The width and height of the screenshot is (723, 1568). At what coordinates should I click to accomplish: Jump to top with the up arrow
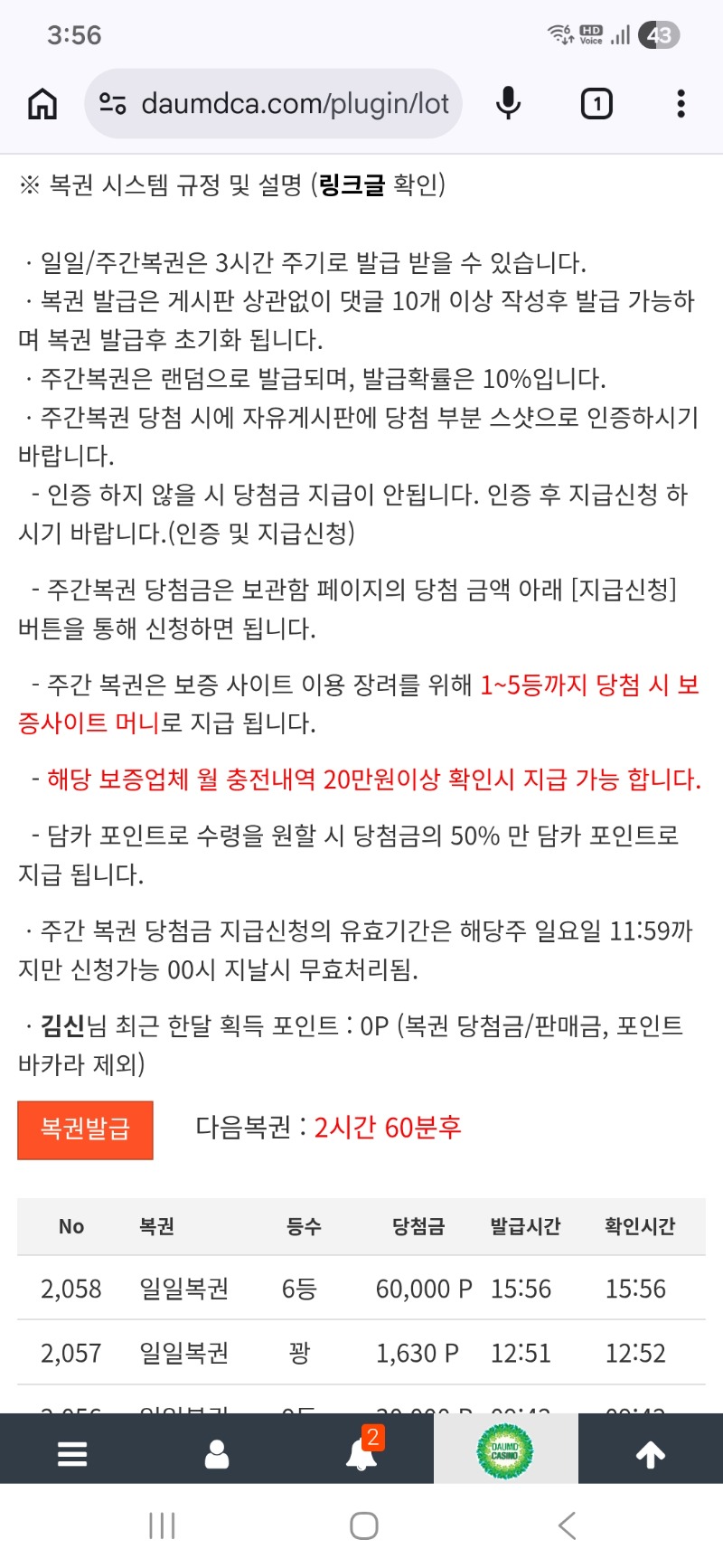point(651,1453)
